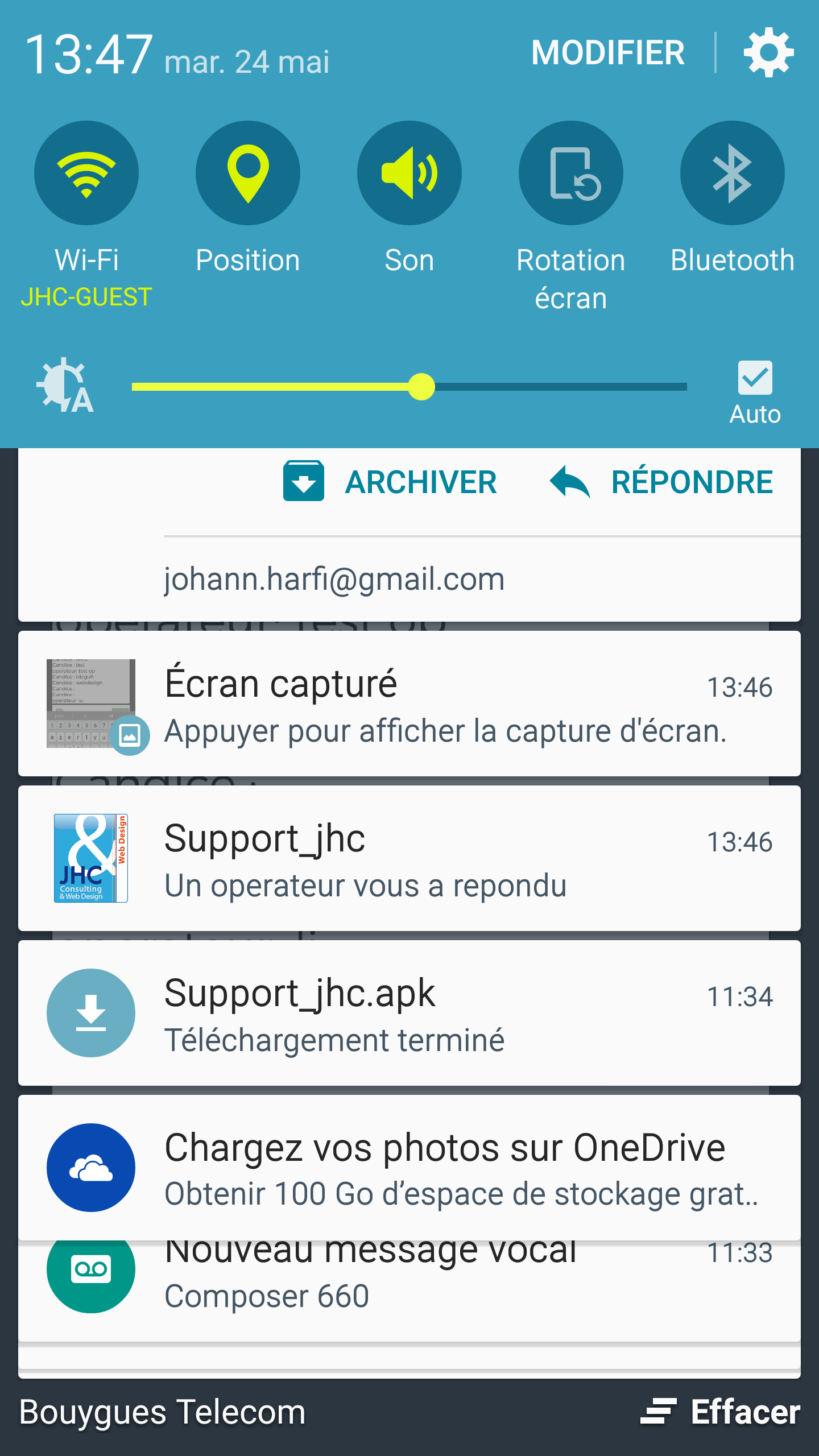The height and width of the screenshot is (1456, 819).
Task: Switch the Son sound mode
Action: pyautogui.click(x=409, y=173)
